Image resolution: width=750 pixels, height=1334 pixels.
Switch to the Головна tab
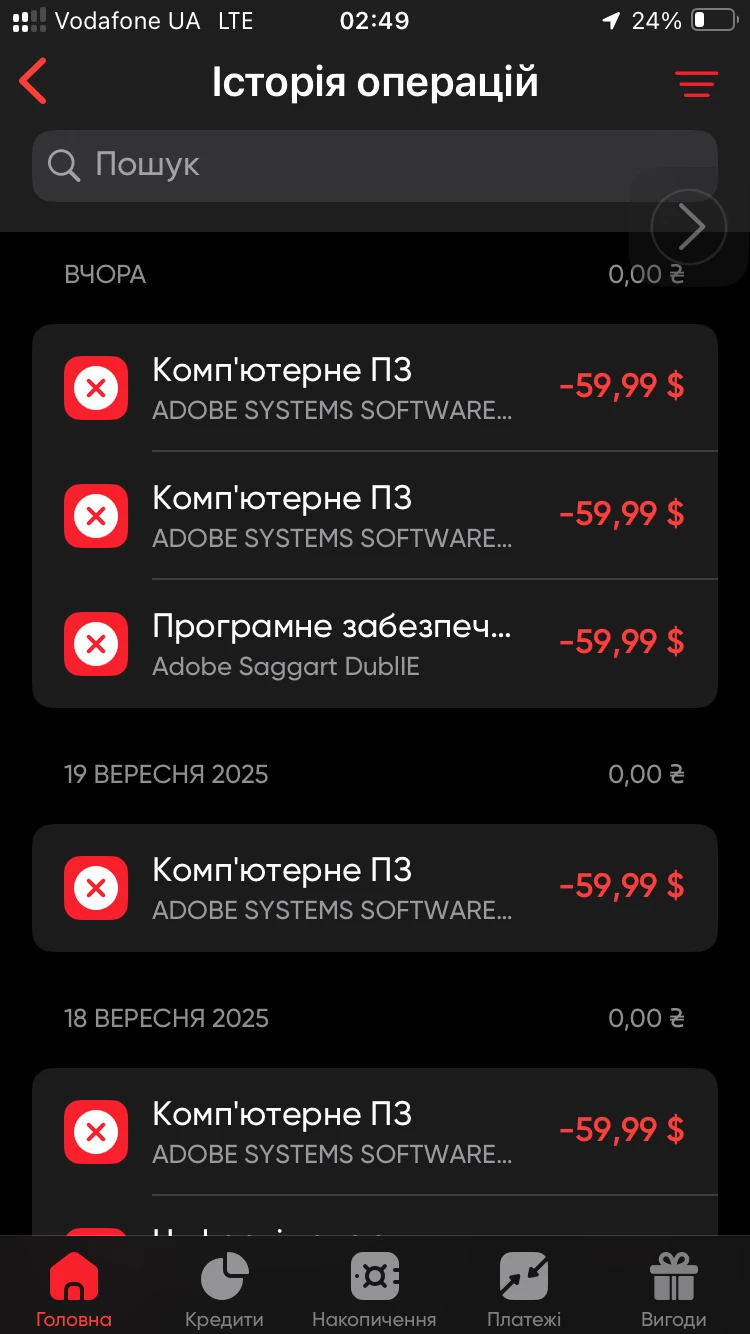(x=74, y=1290)
